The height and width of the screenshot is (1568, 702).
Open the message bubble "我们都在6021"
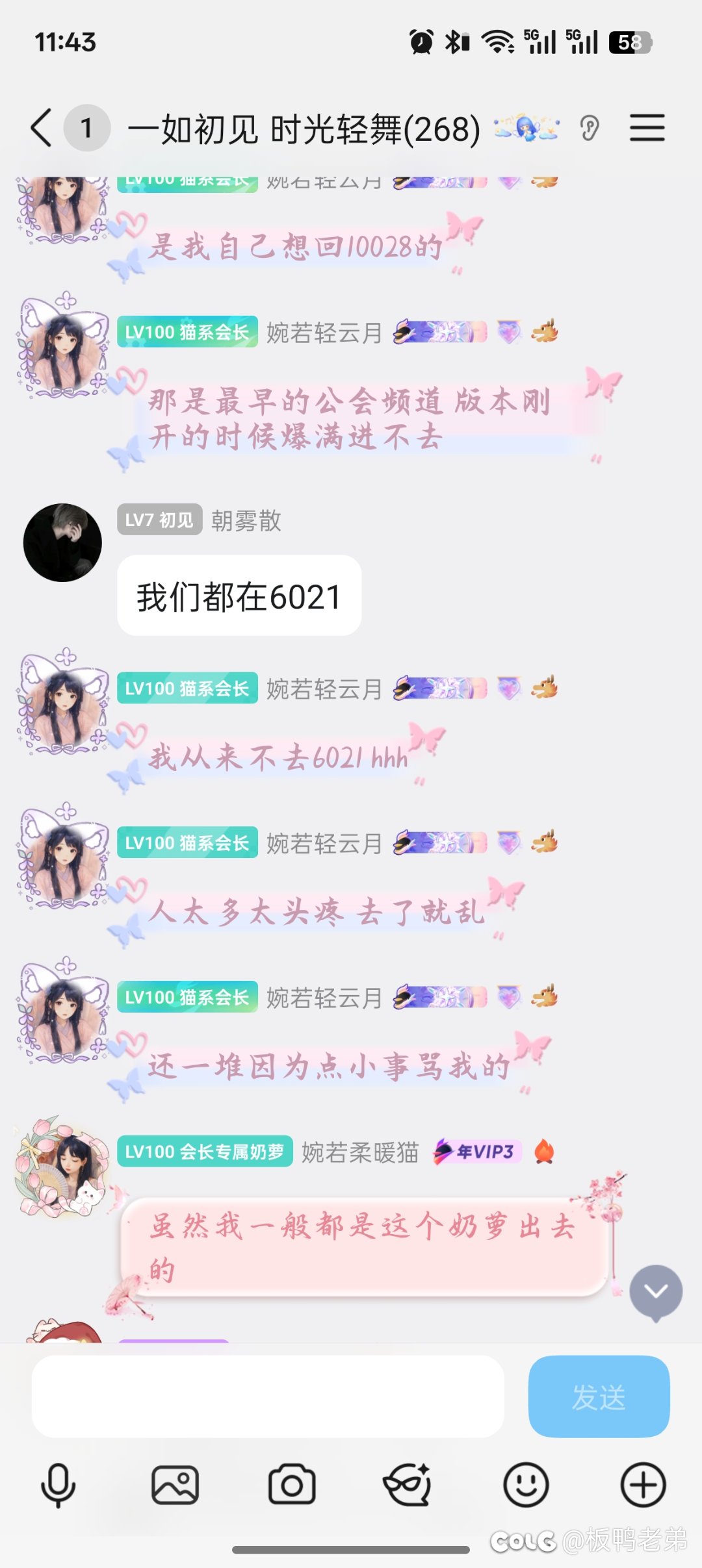239,596
